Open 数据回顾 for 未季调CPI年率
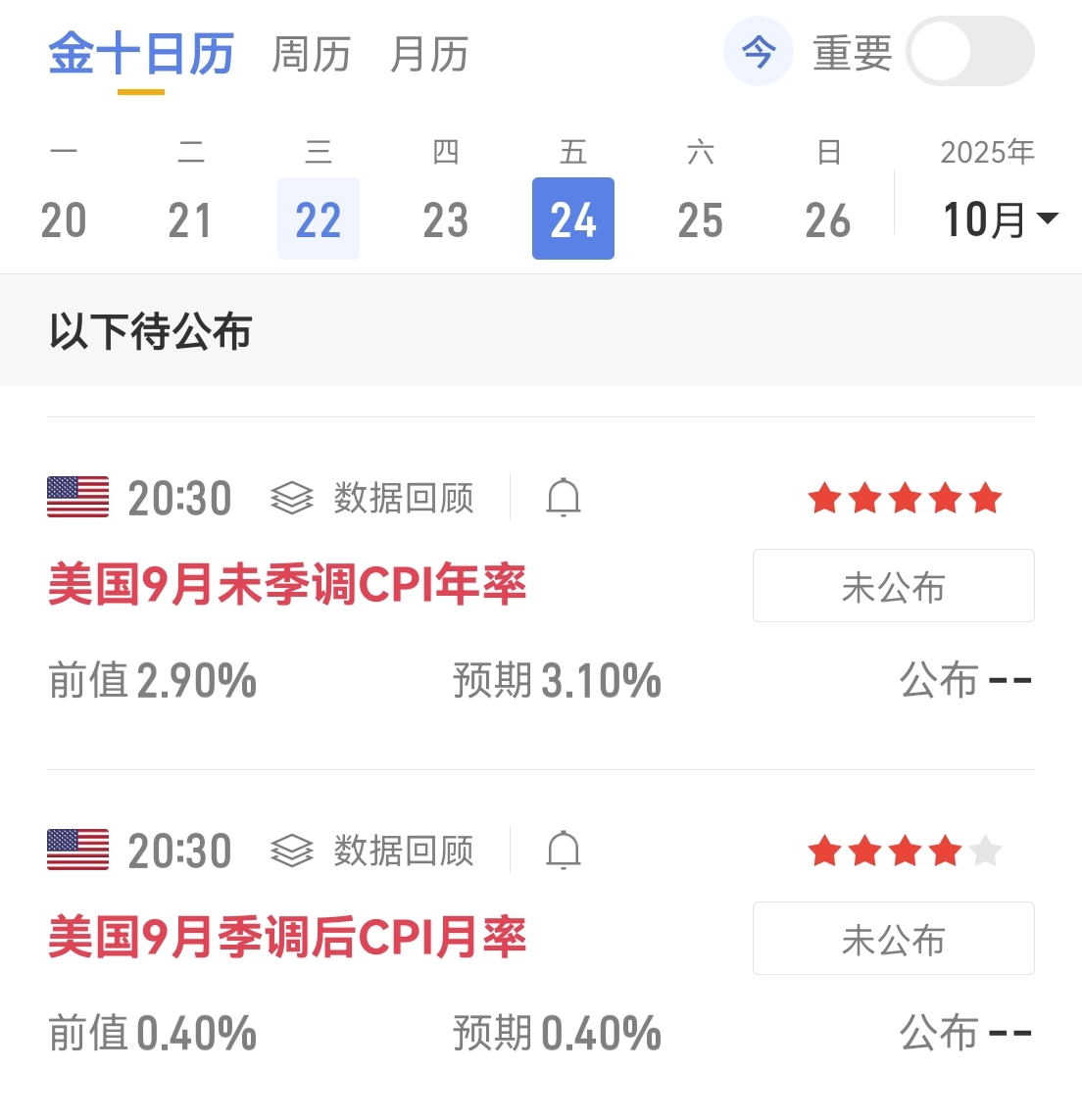 tap(373, 498)
